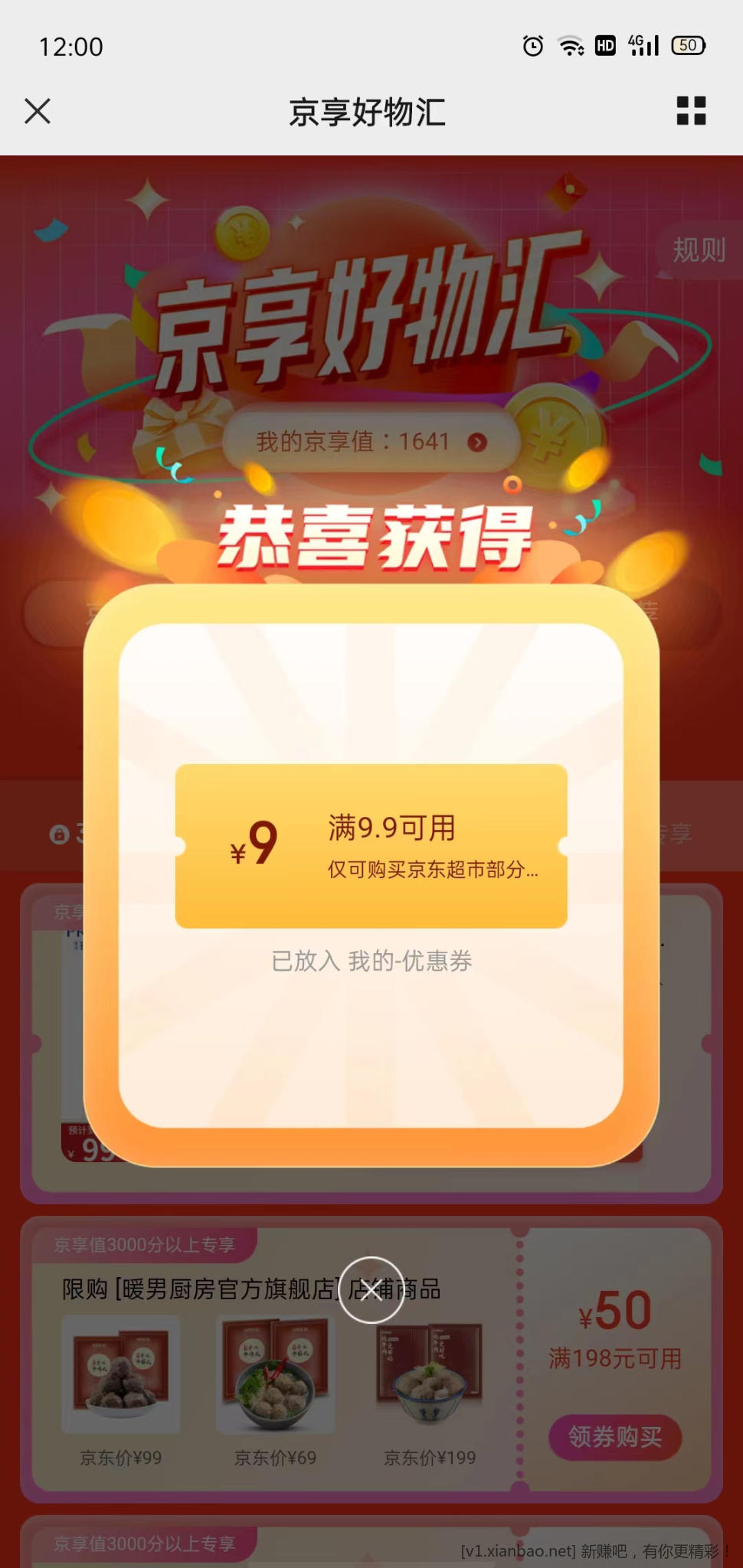Screen dimensions: 743x1568
Task: Open the 规则 rules page
Action: pyautogui.click(x=699, y=250)
